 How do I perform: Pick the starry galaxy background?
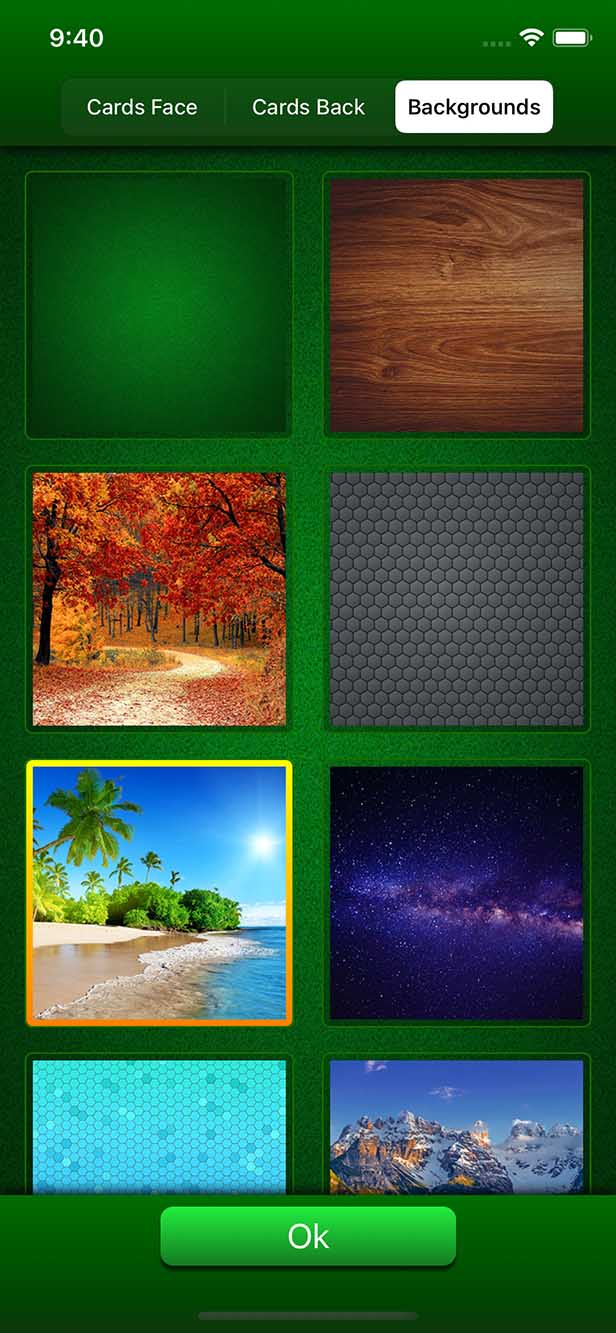click(x=457, y=893)
